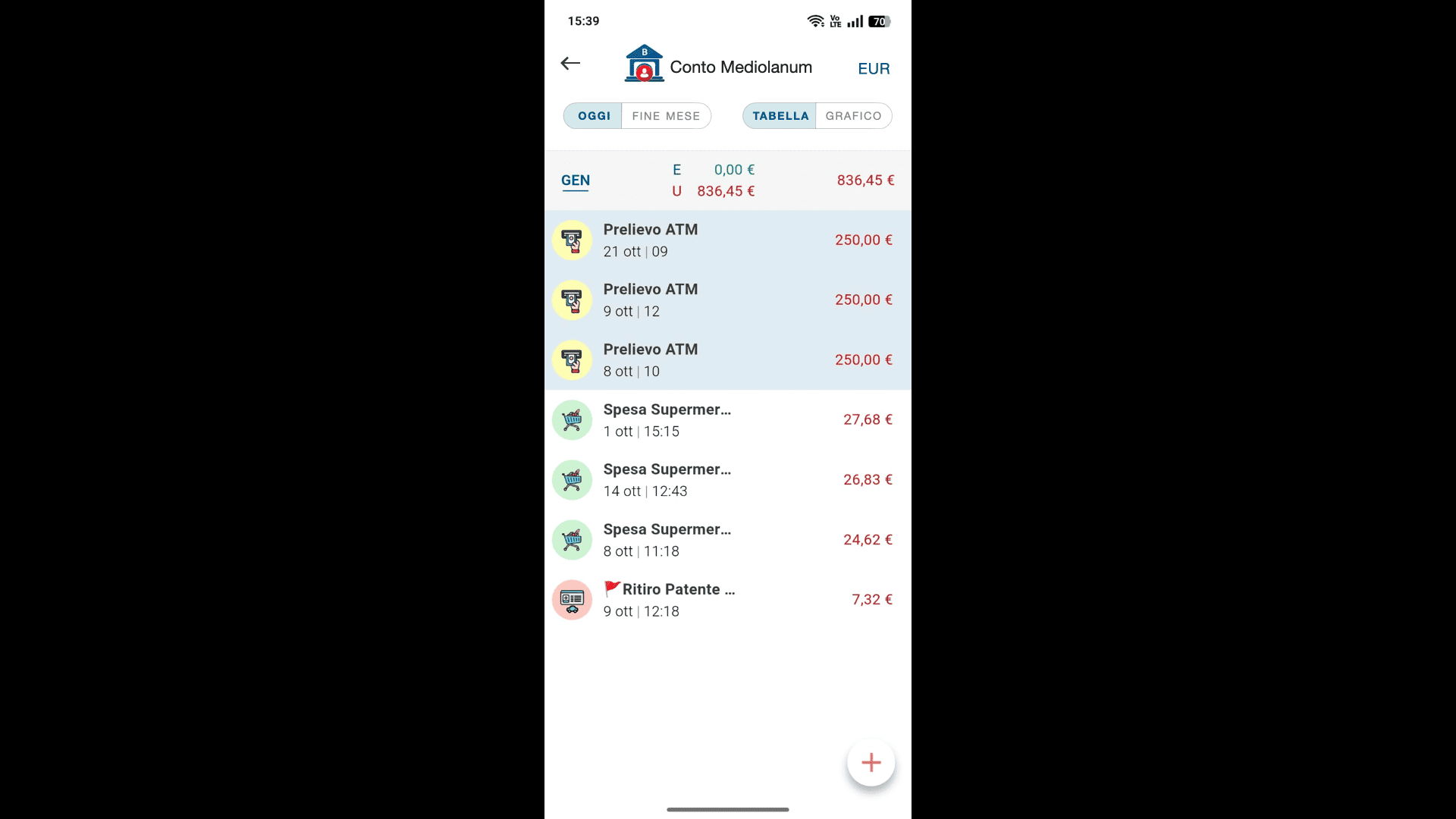Go back using the arrow icon
The height and width of the screenshot is (819, 1456).
[570, 64]
